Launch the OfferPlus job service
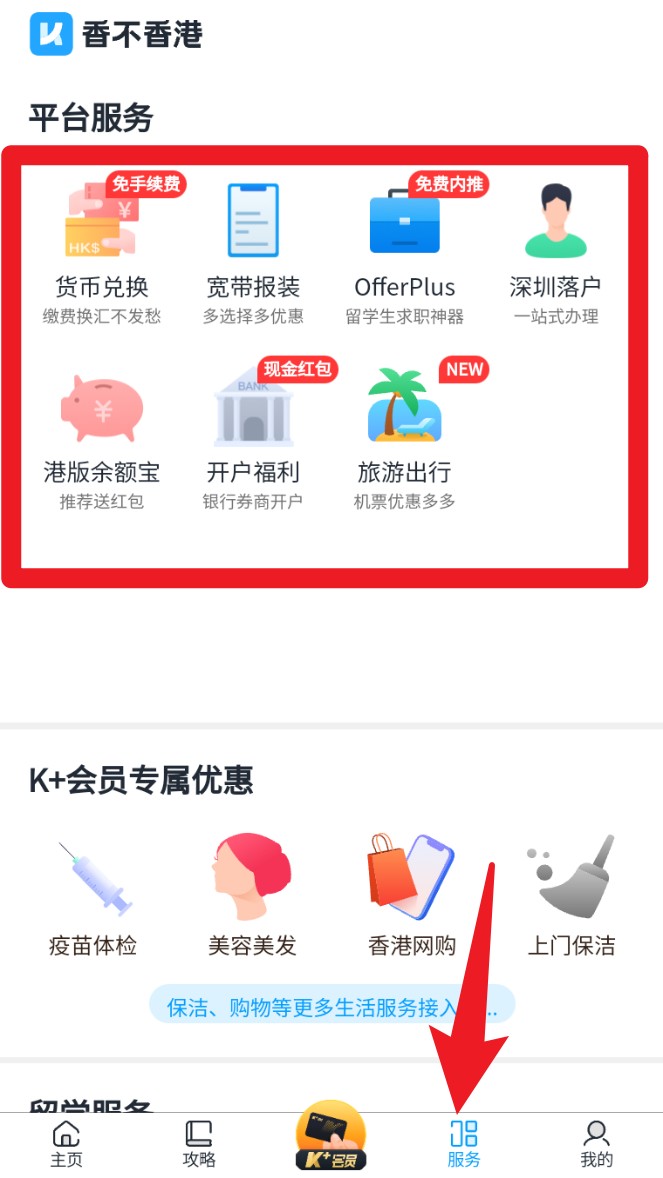The width and height of the screenshot is (663, 1178). (x=404, y=250)
